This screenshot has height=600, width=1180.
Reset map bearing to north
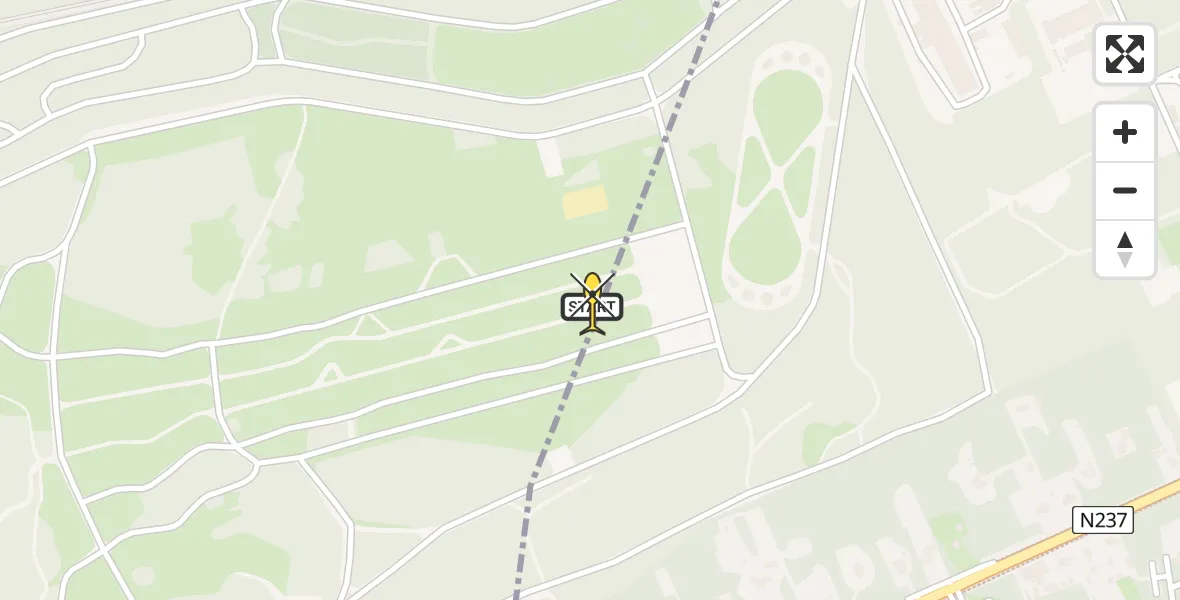1125,249
